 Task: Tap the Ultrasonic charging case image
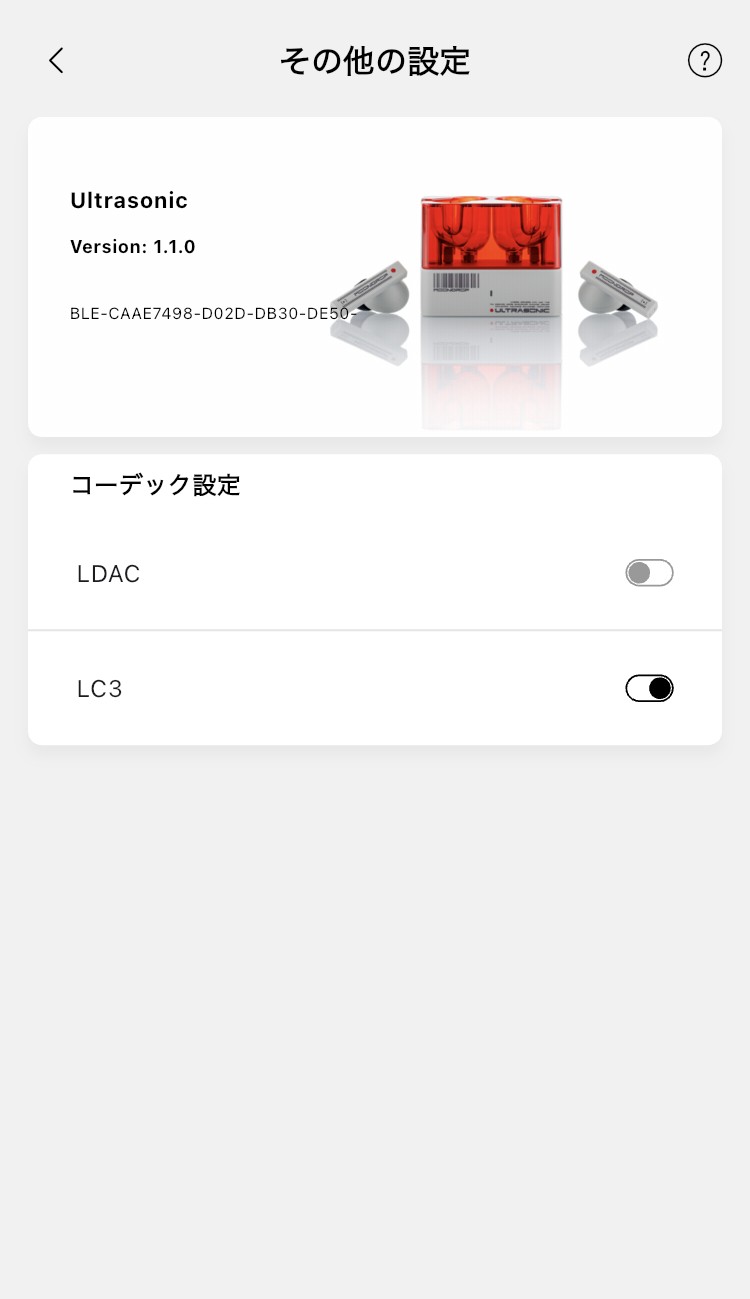pos(492,260)
